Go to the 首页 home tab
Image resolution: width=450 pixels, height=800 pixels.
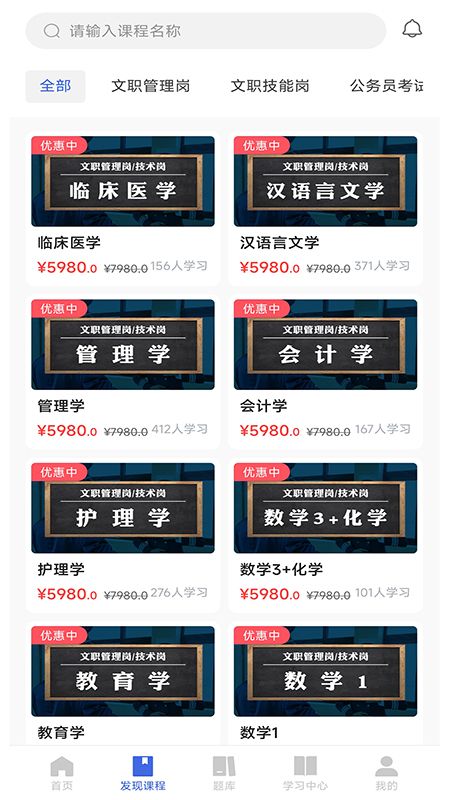click(62, 773)
